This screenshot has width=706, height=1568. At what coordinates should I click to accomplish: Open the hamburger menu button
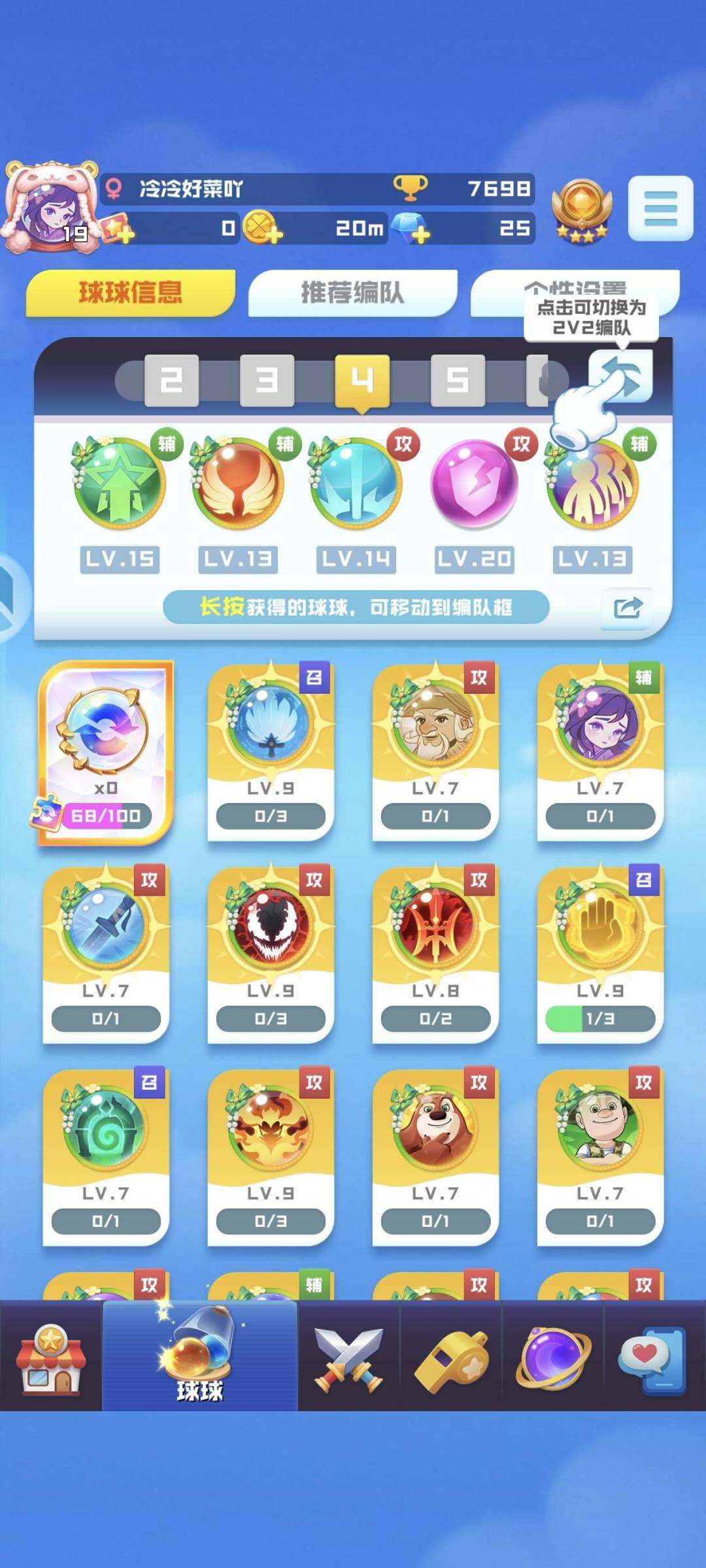click(x=660, y=208)
